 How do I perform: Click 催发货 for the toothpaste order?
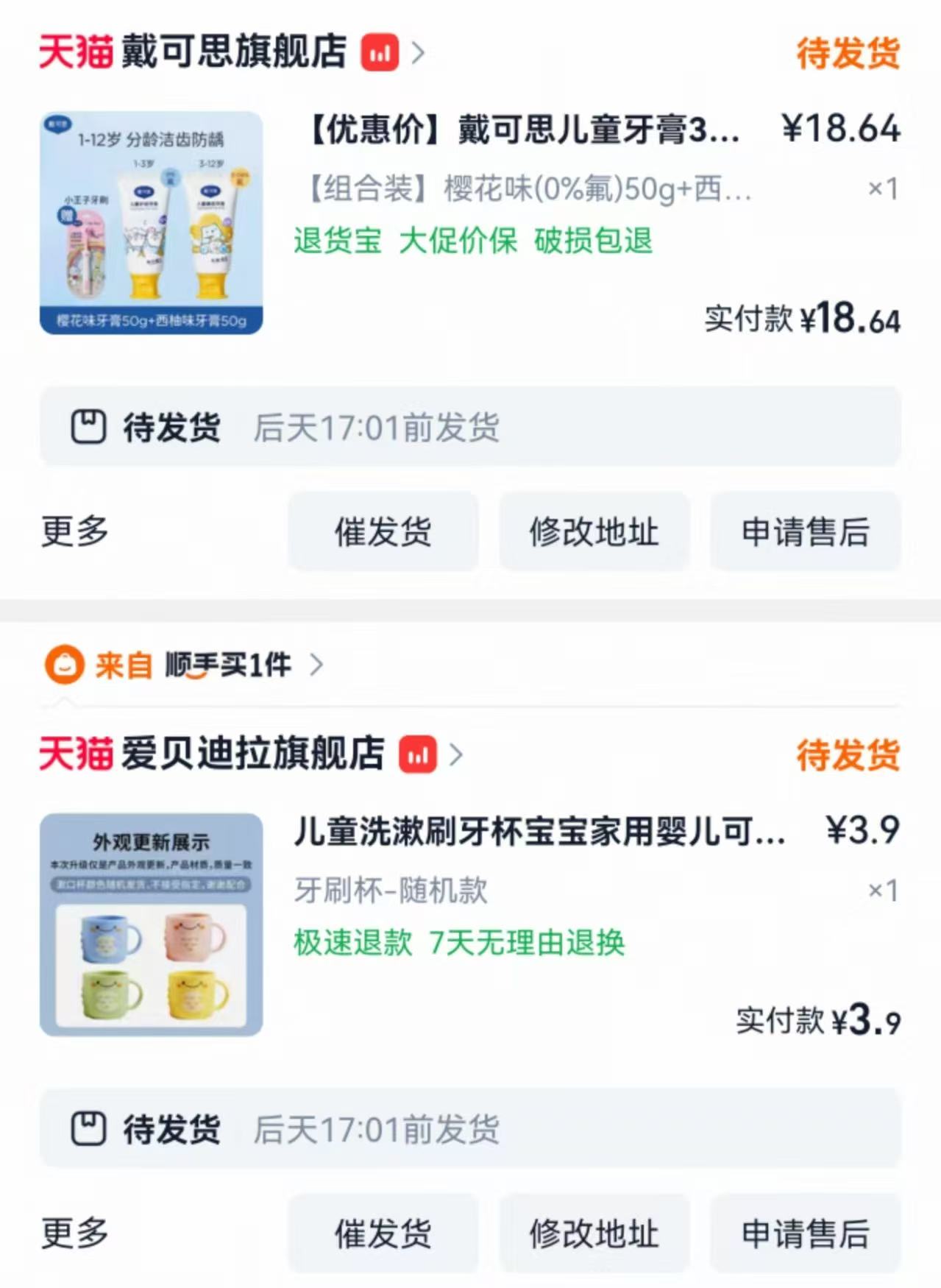383,532
